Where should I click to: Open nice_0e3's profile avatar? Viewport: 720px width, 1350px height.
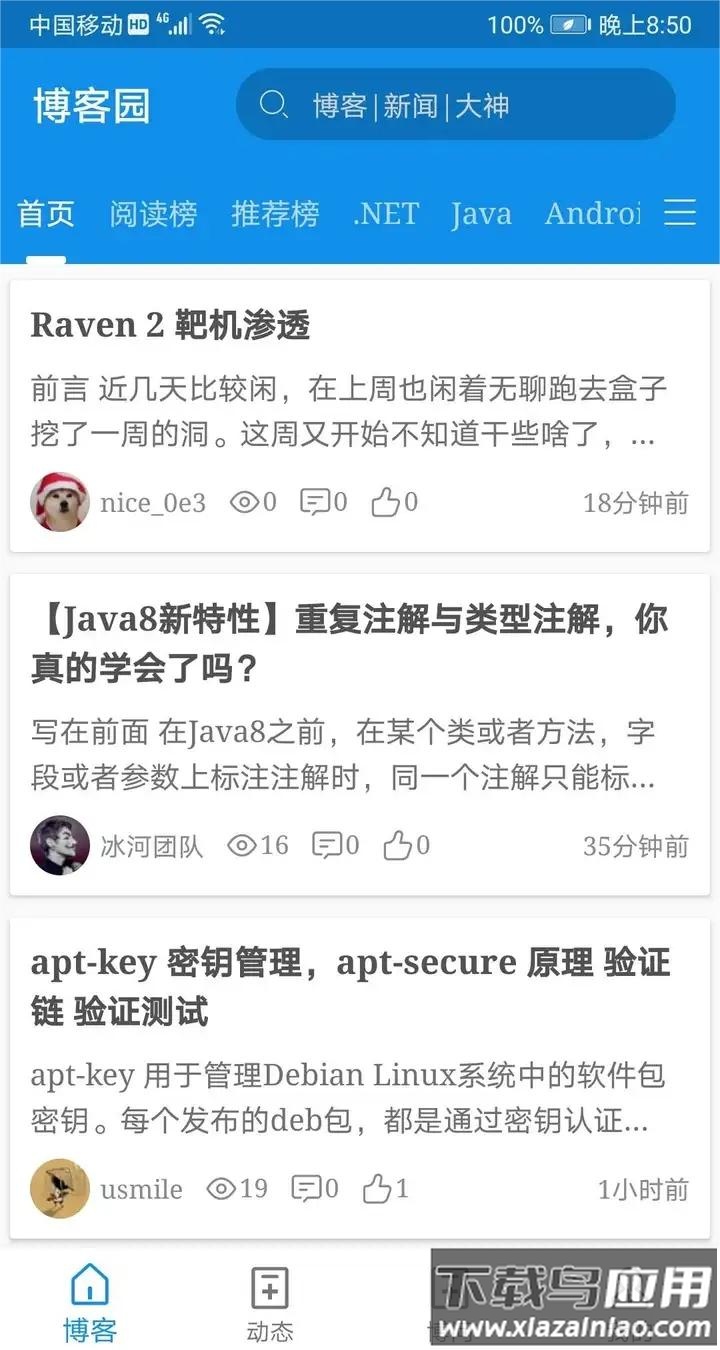tap(60, 501)
